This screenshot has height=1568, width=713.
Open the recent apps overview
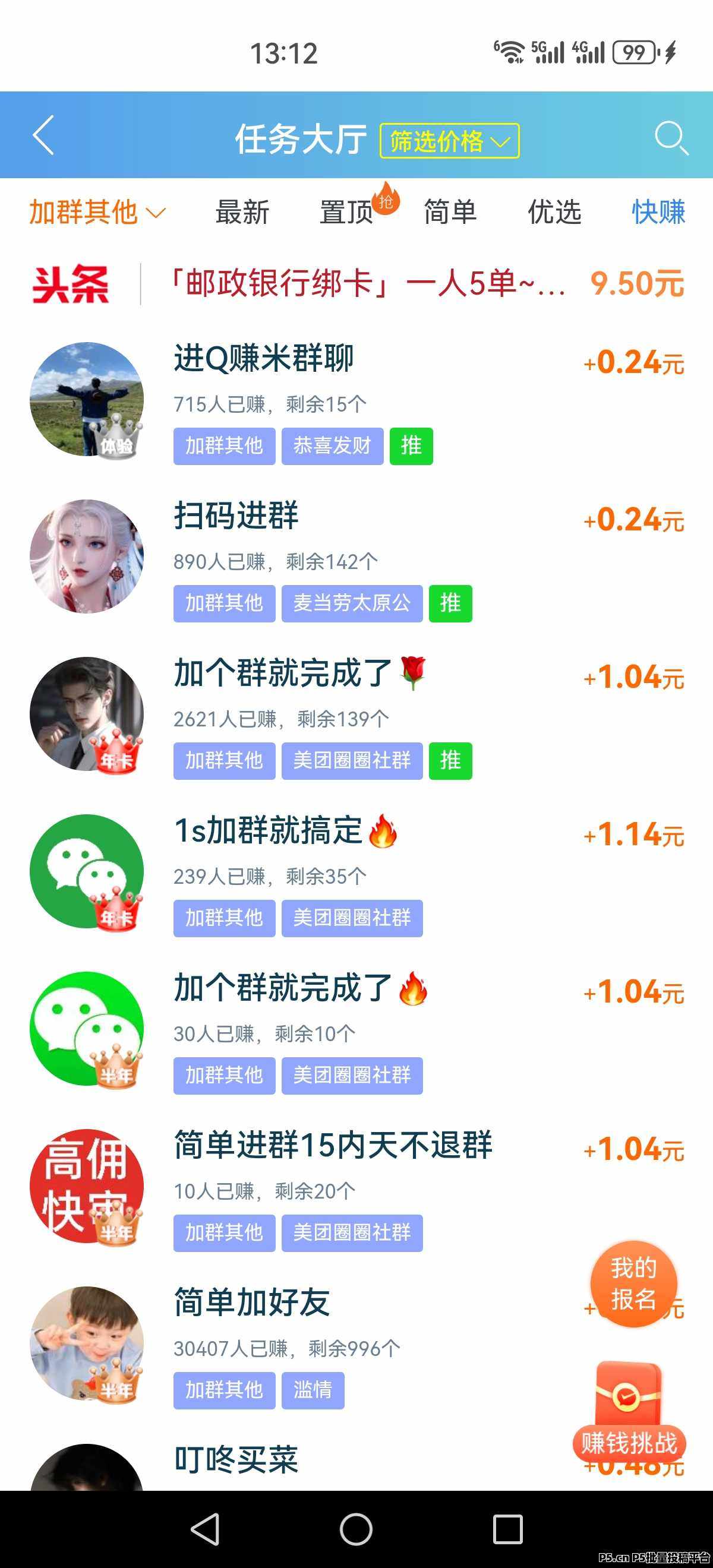tap(507, 1528)
